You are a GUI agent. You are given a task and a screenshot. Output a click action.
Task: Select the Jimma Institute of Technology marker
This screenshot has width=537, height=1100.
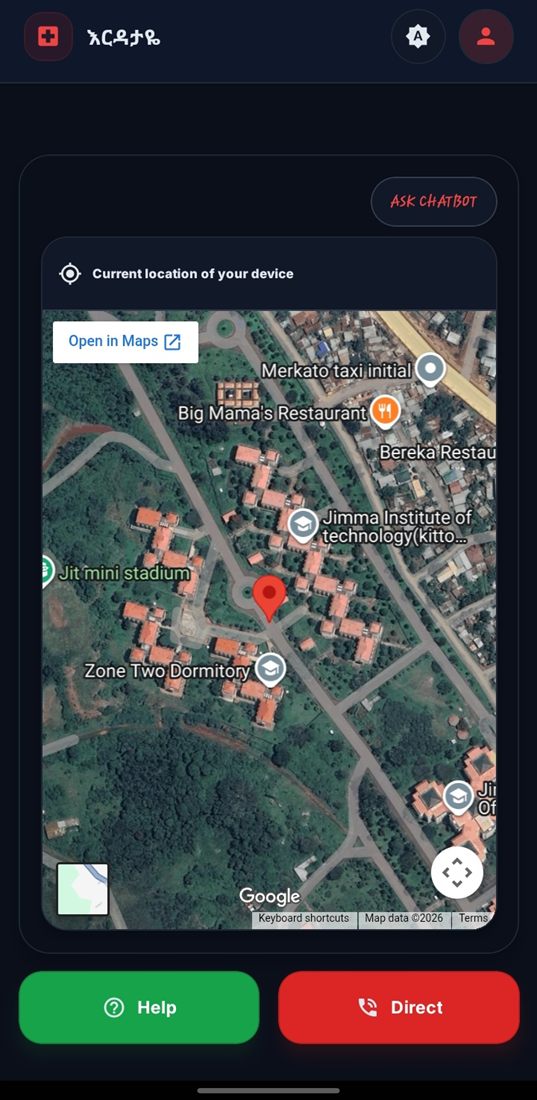point(303,525)
